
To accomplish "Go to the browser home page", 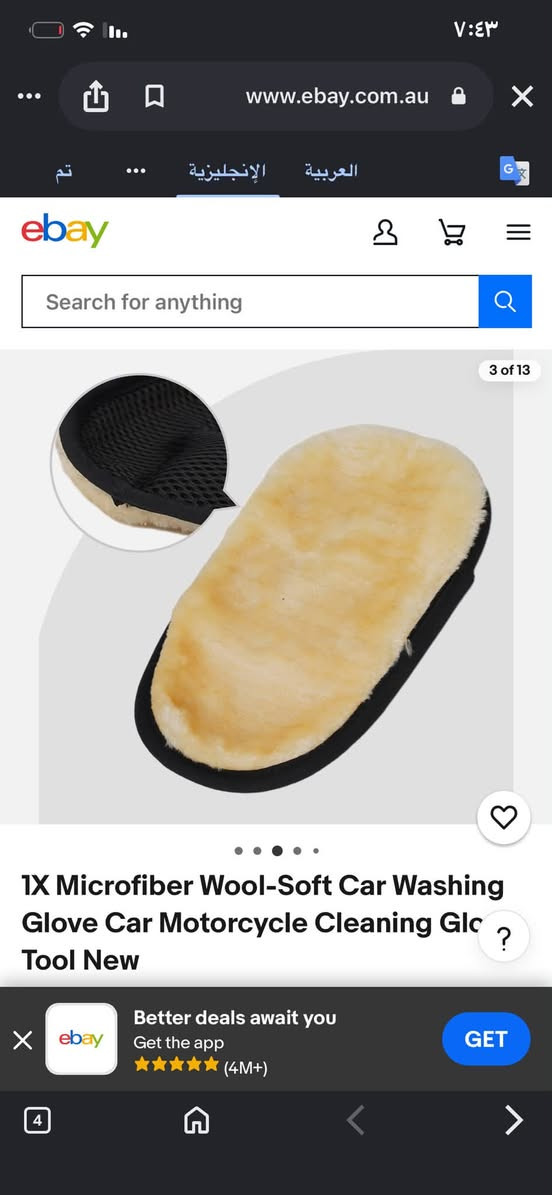I will tap(197, 1120).
